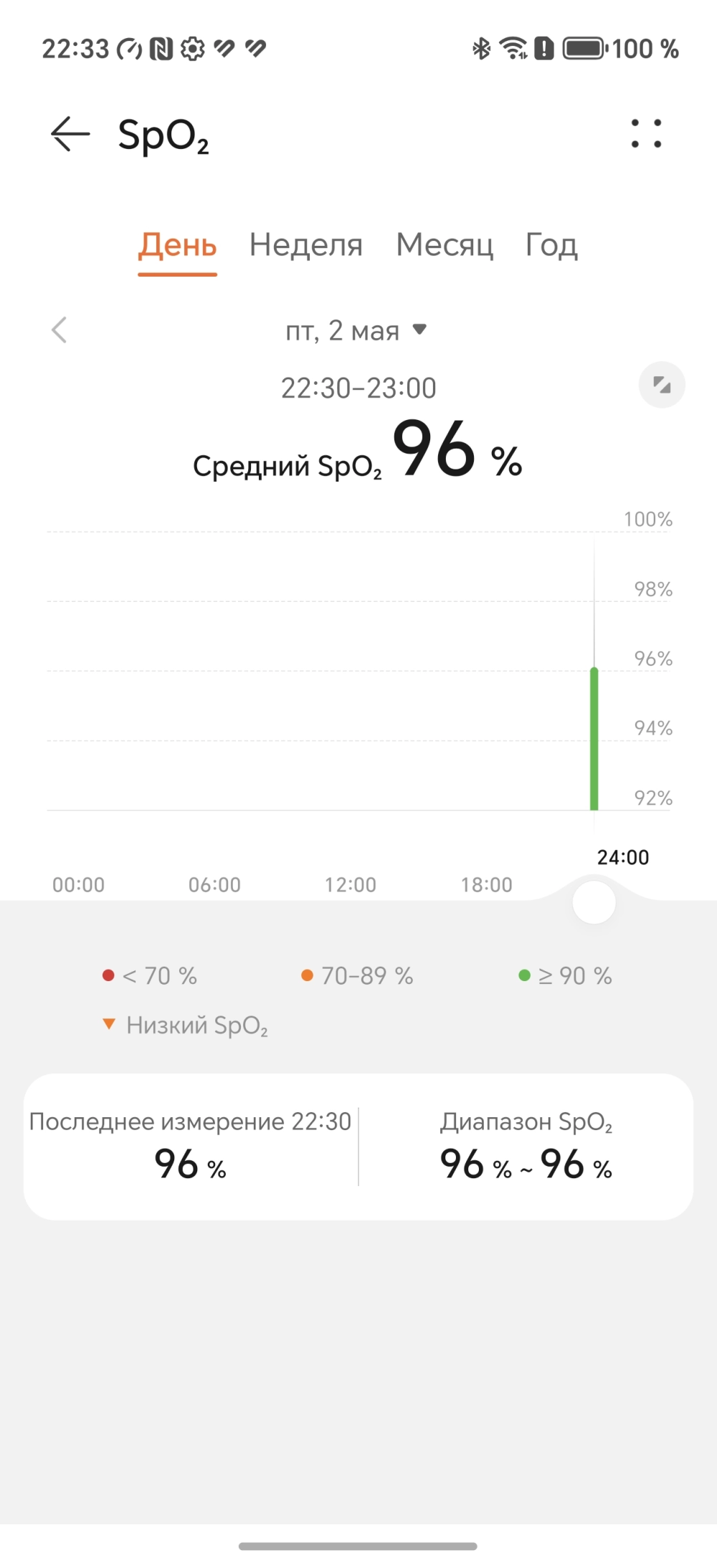Image resolution: width=717 pixels, height=1568 pixels.
Task: Switch to the Год tab
Action: click(x=551, y=246)
